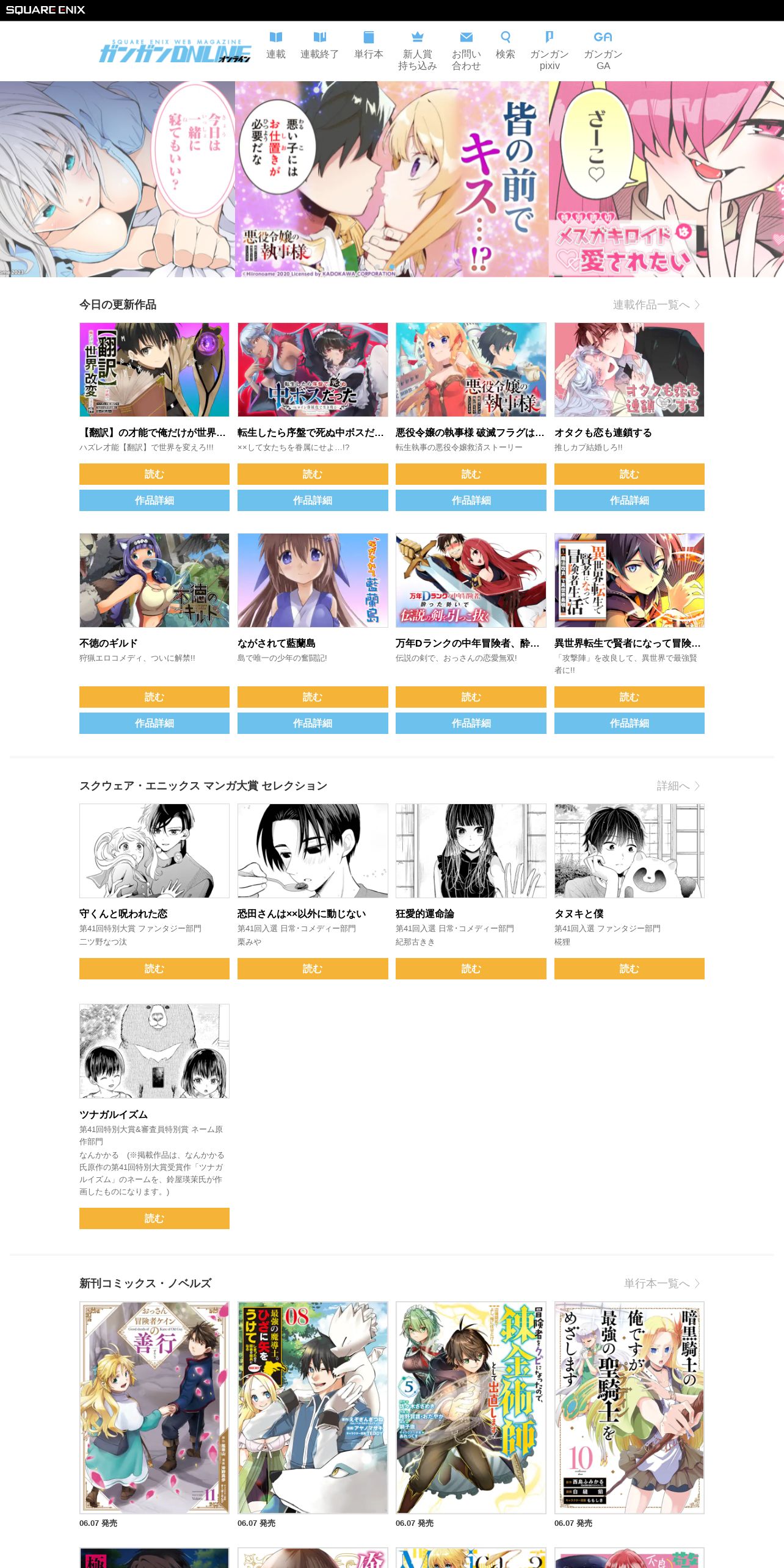Open the オタクも恋も連鎖する cover thumbnail
Screen dimensions: 784x1568
(630, 369)
